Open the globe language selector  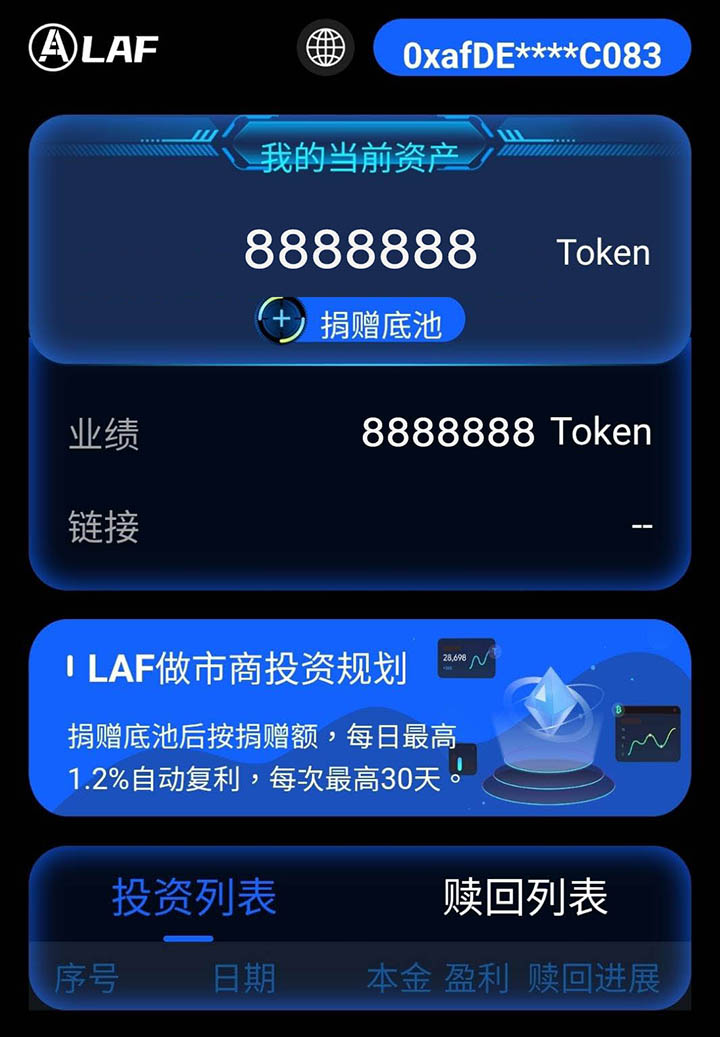click(x=325, y=47)
